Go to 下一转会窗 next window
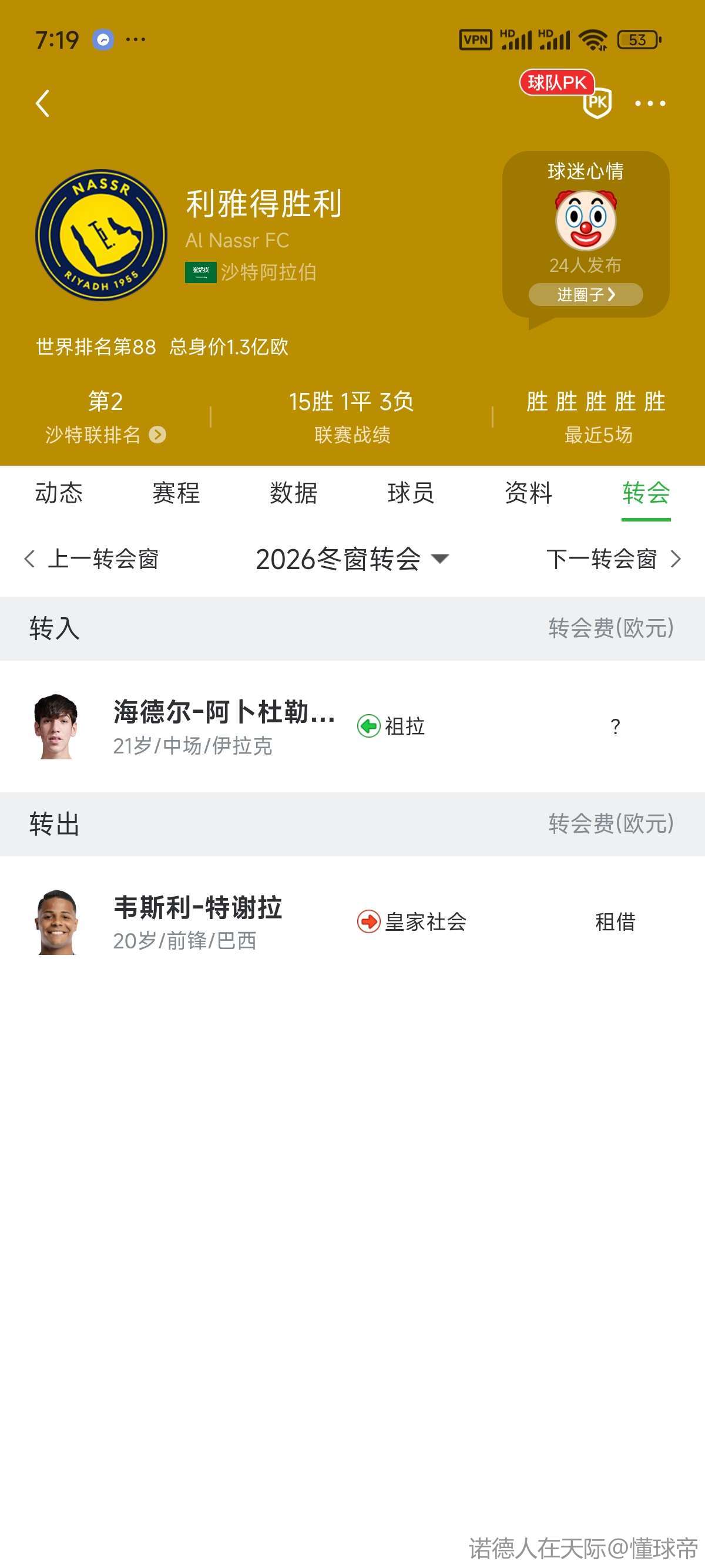The width and height of the screenshot is (705, 1568). tap(613, 558)
